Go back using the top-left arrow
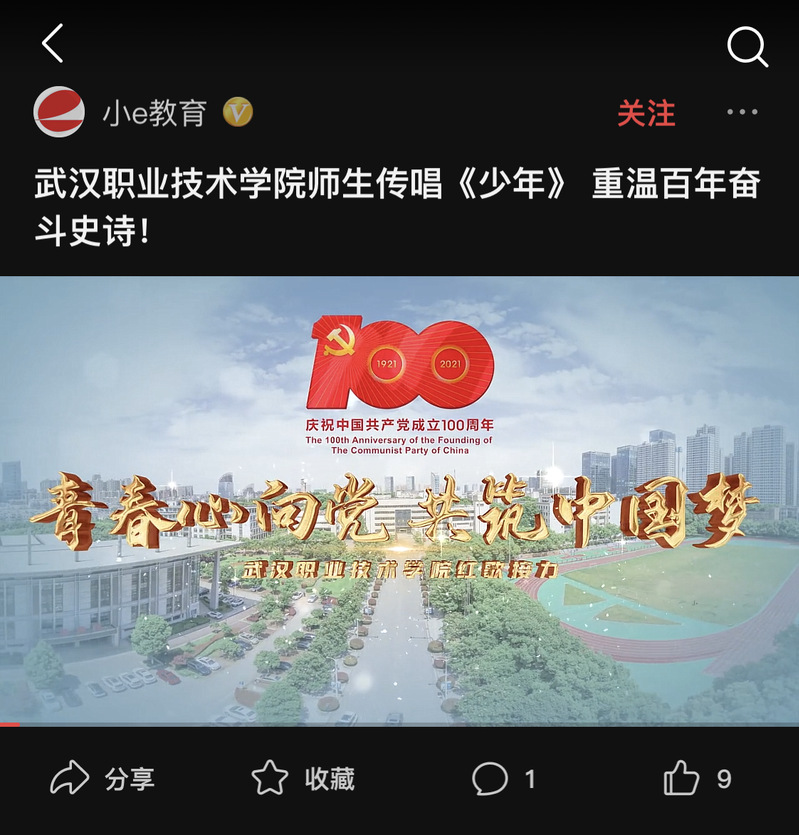This screenshot has width=799, height=835. pyautogui.click(x=53, y=45)
